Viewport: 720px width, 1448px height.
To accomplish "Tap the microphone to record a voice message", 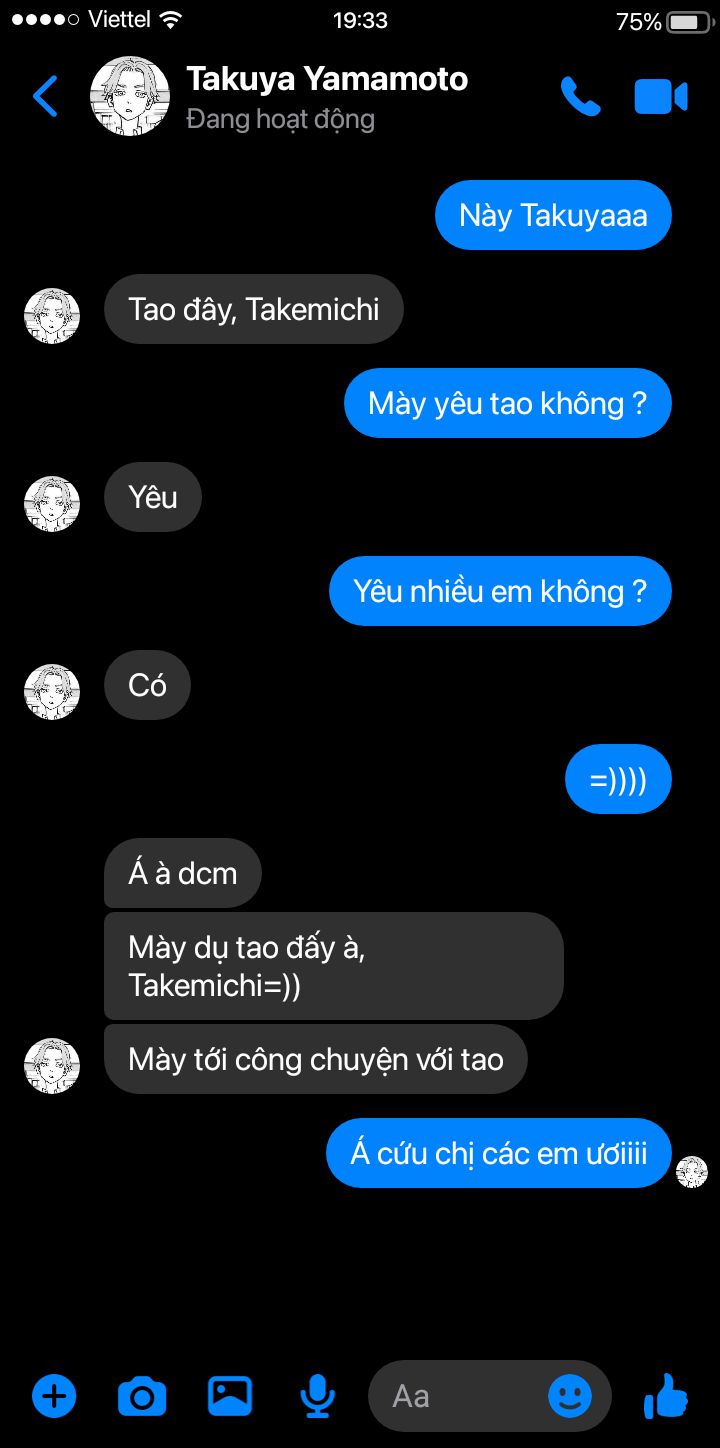I will coord(318,1396).
